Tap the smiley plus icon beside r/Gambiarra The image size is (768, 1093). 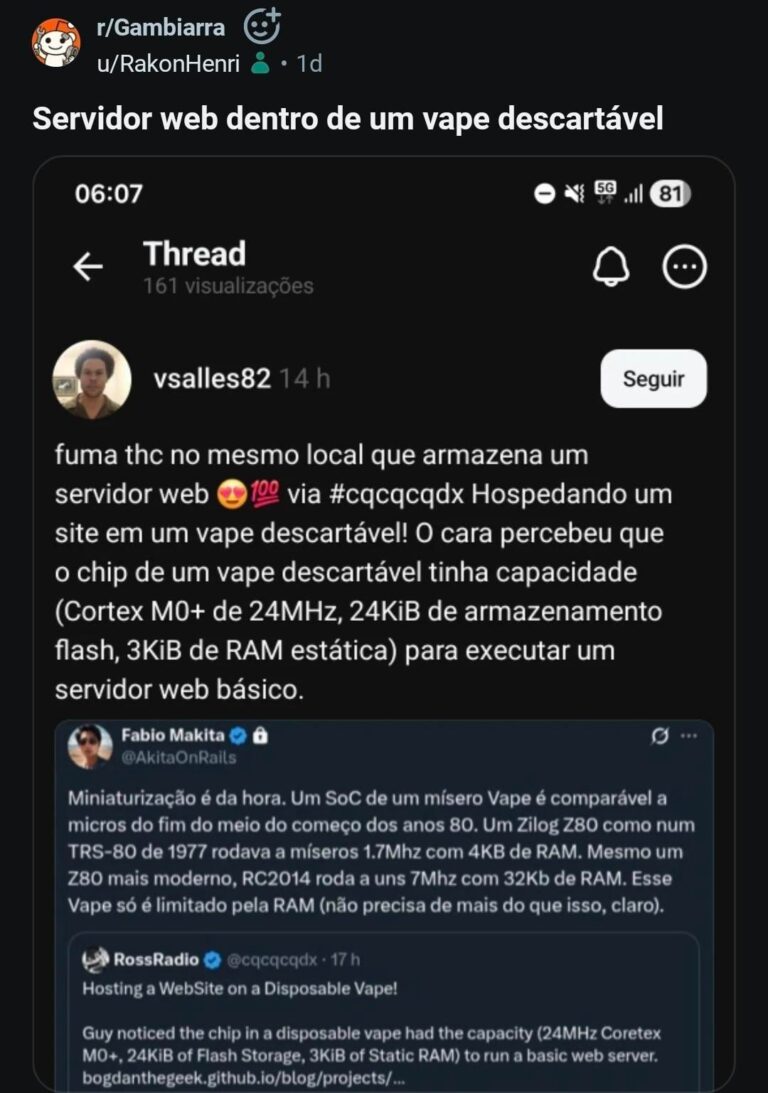coord(262,26)
